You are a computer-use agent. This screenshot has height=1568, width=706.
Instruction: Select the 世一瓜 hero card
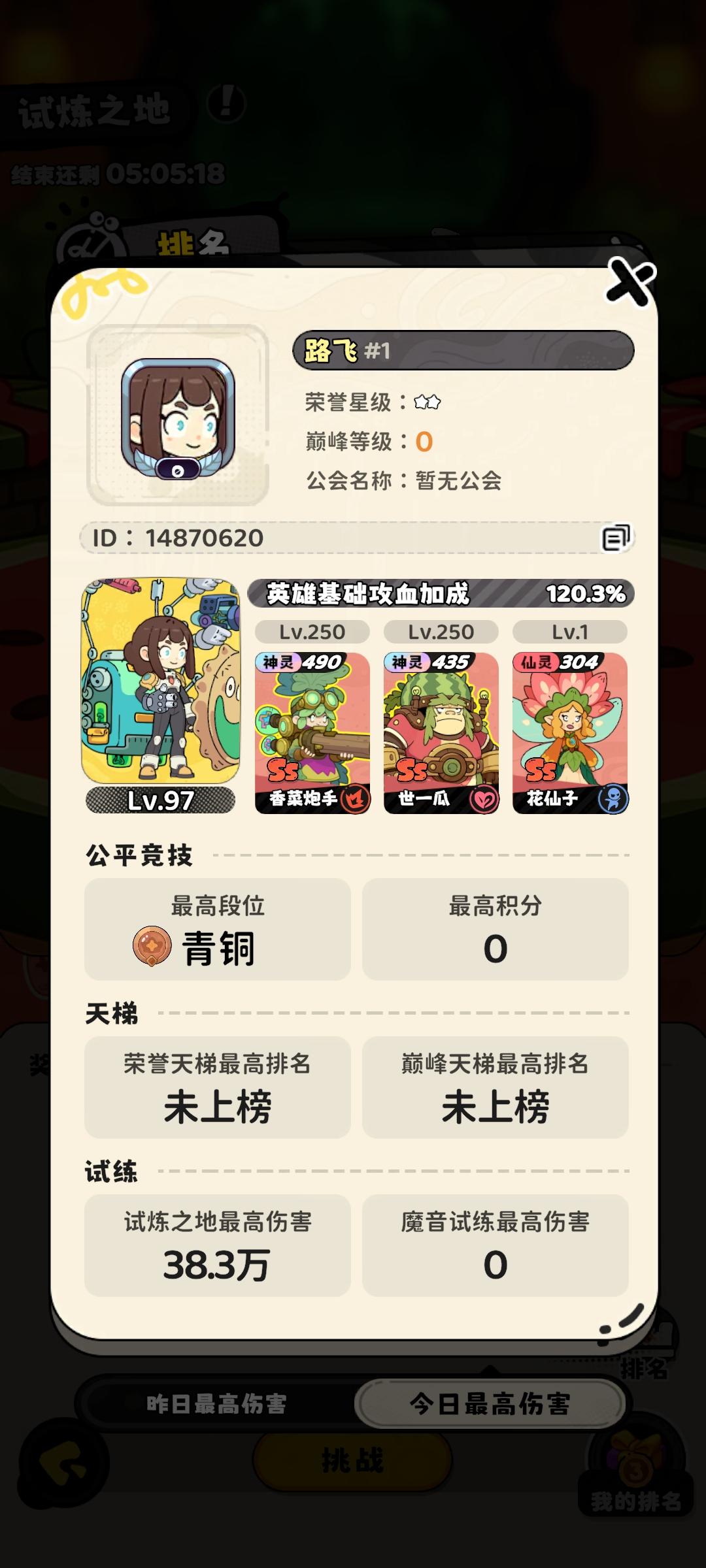[x=440, y=725]
